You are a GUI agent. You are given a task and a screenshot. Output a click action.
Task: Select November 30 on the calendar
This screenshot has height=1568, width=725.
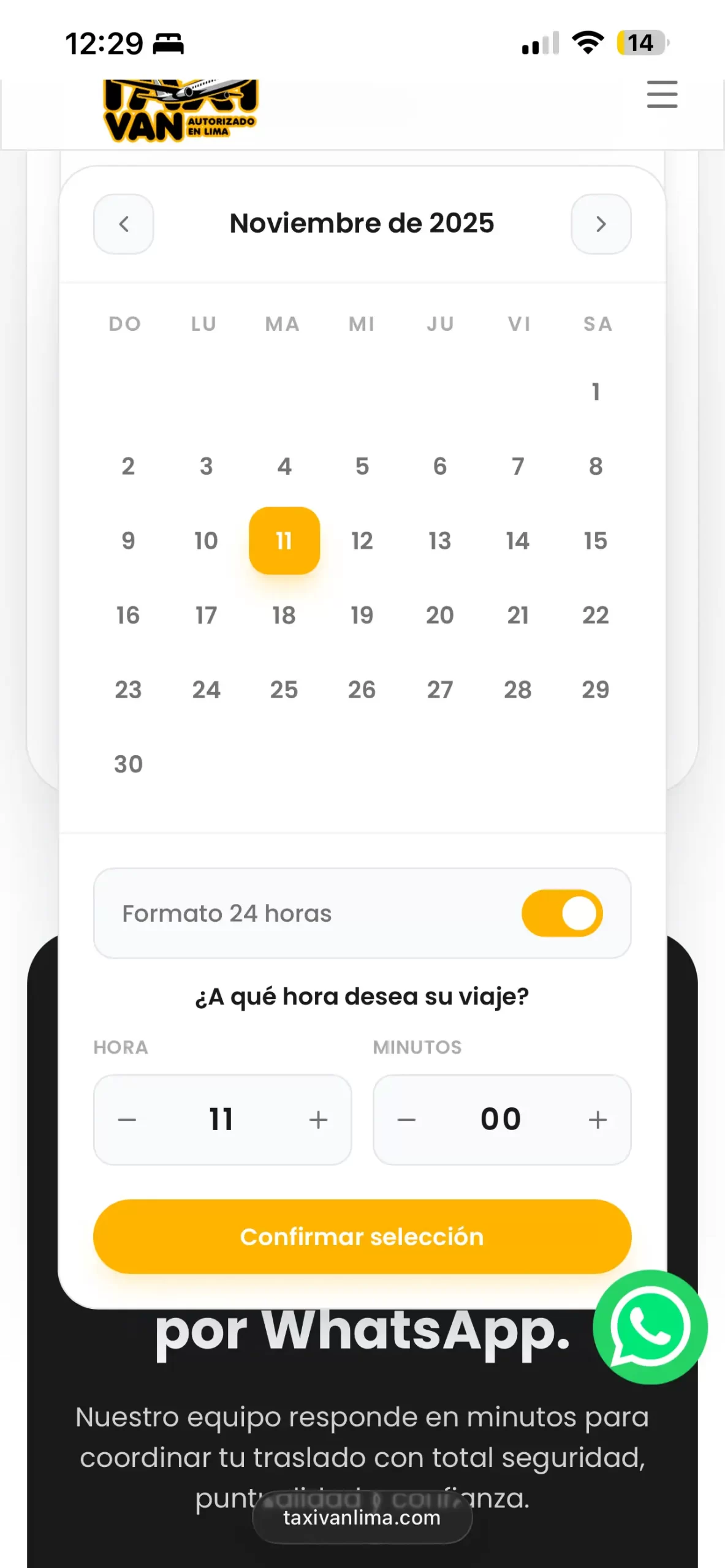pos(128,763)
